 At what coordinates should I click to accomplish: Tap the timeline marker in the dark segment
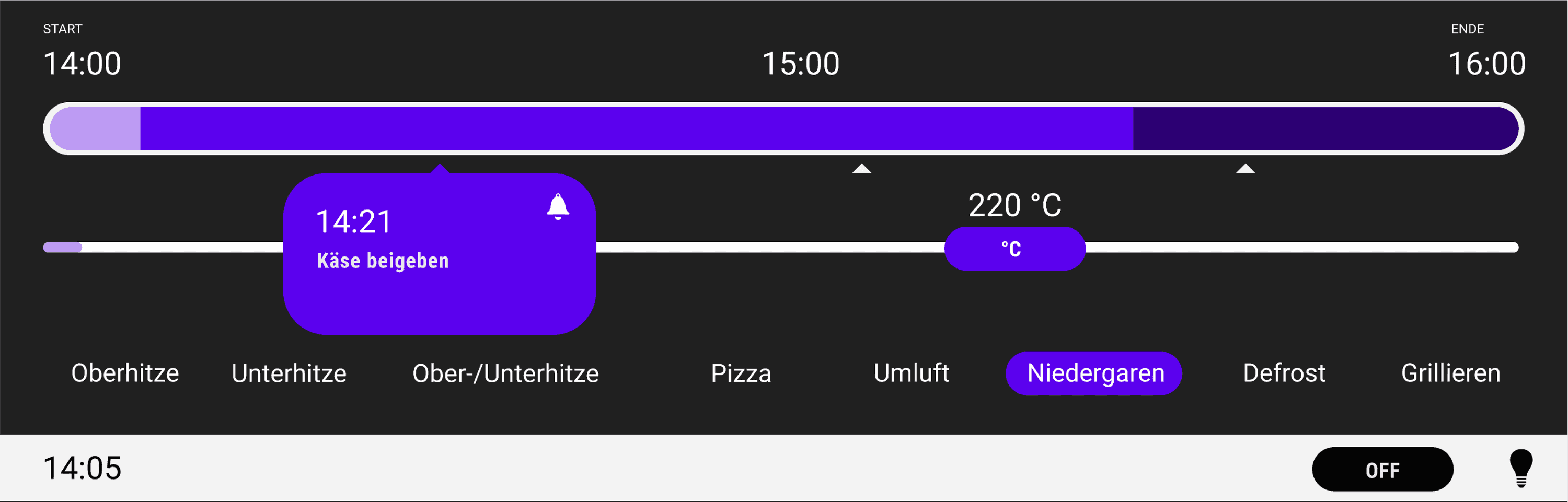tap(1245, 169)
